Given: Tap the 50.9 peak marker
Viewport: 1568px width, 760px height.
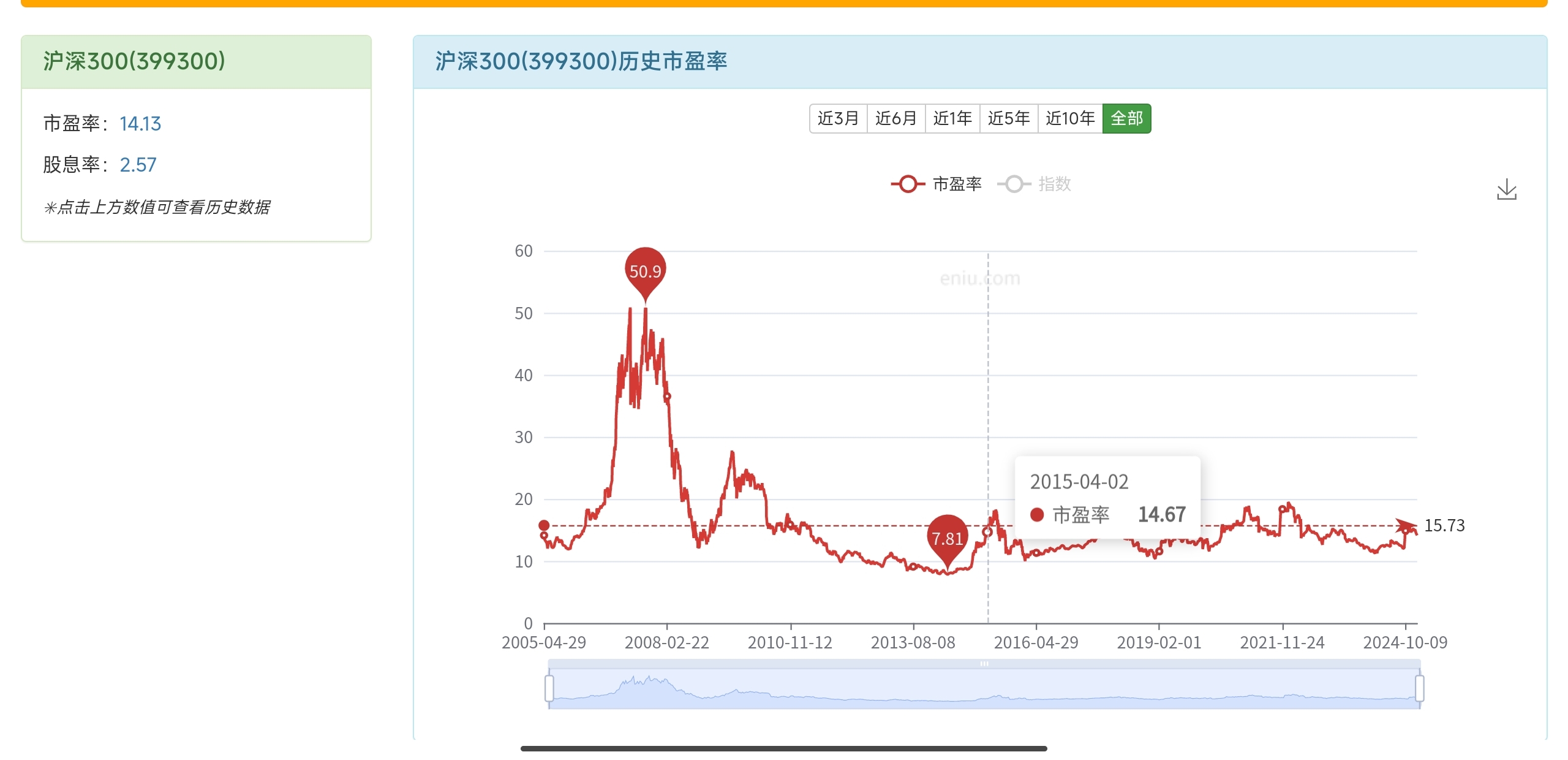Looking at the screenshot, I should (645, 271).
